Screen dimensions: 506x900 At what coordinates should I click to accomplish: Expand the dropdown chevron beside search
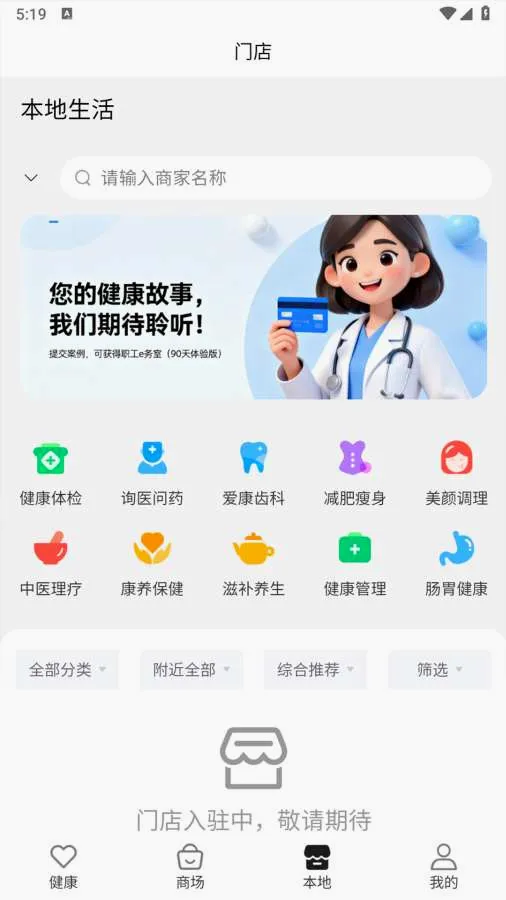coord(31,178)
